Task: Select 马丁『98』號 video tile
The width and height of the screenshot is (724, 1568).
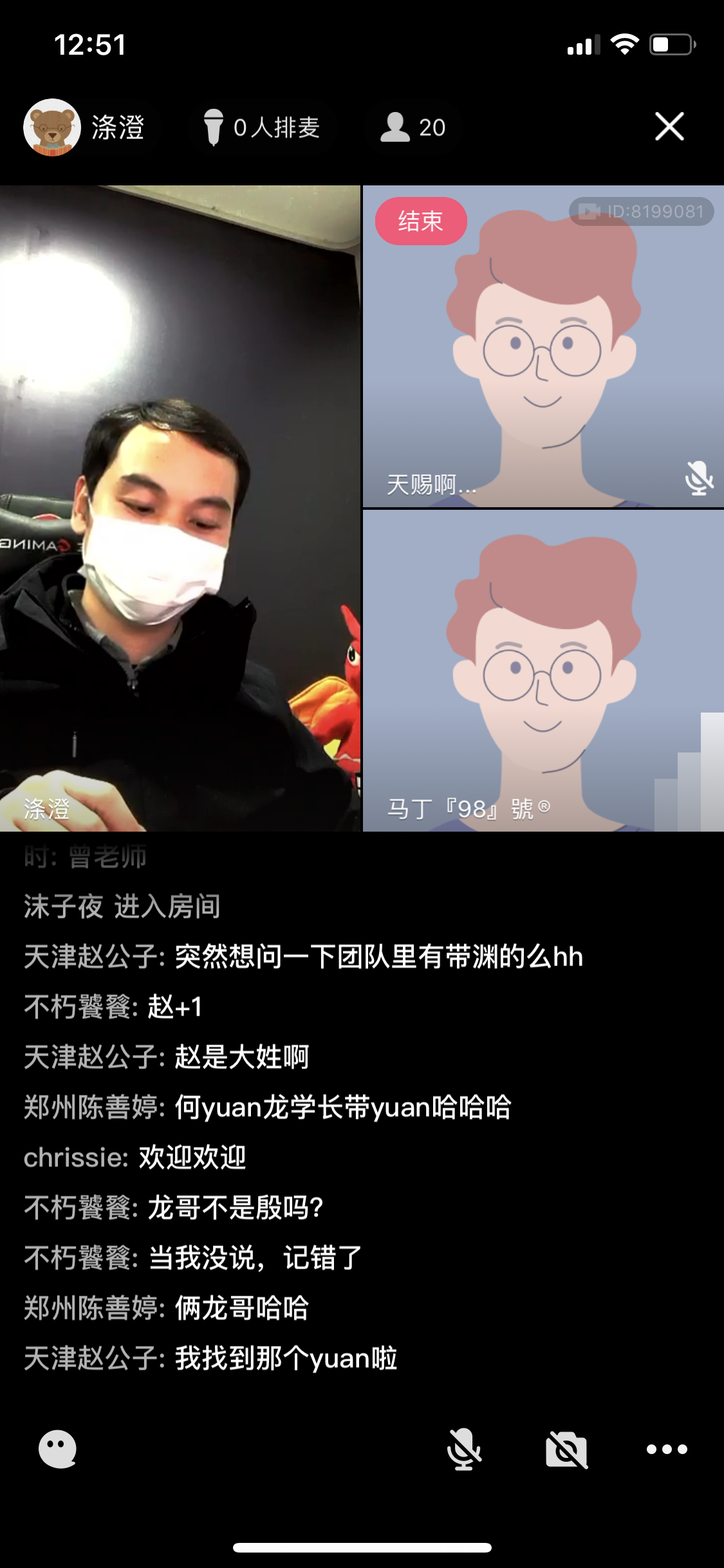Action: pos(543,671)
